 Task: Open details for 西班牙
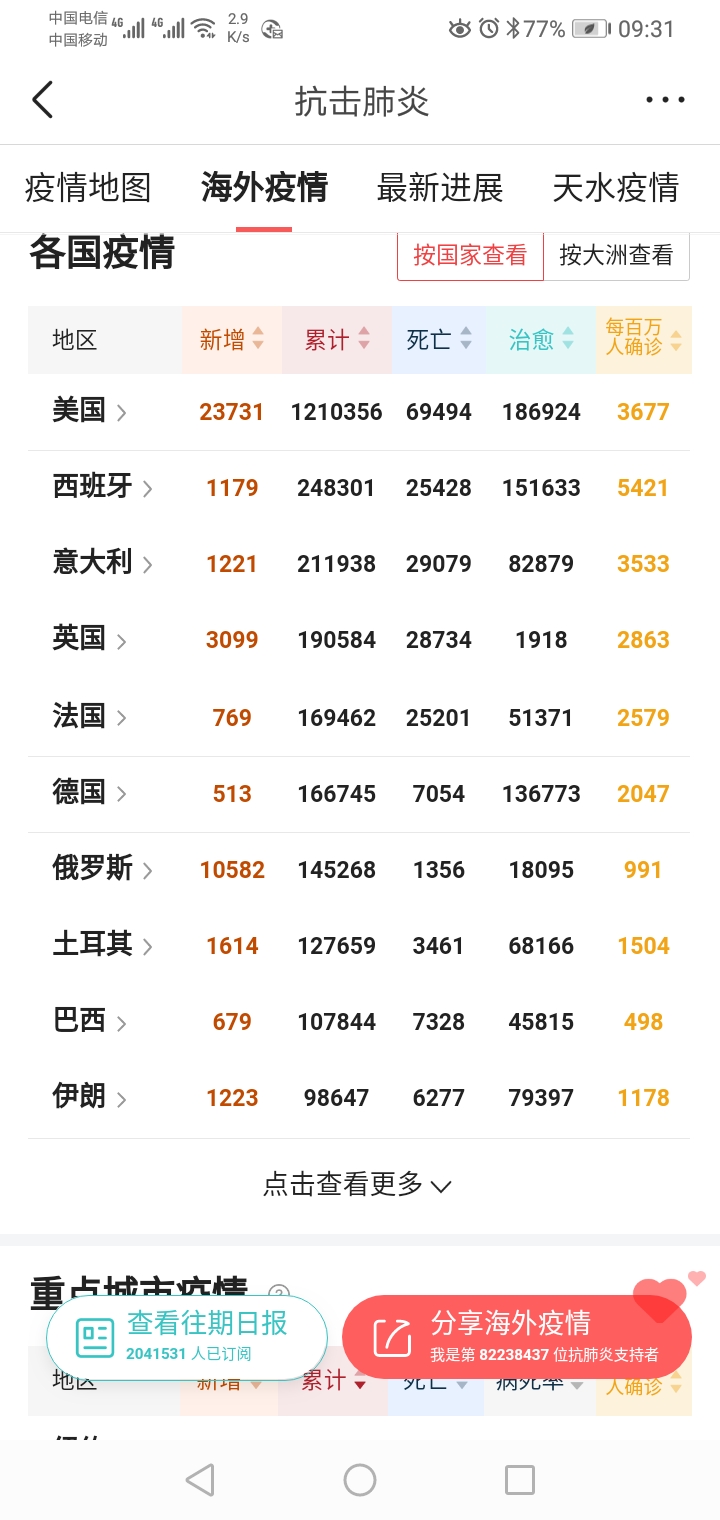click(x=103, y=487)
